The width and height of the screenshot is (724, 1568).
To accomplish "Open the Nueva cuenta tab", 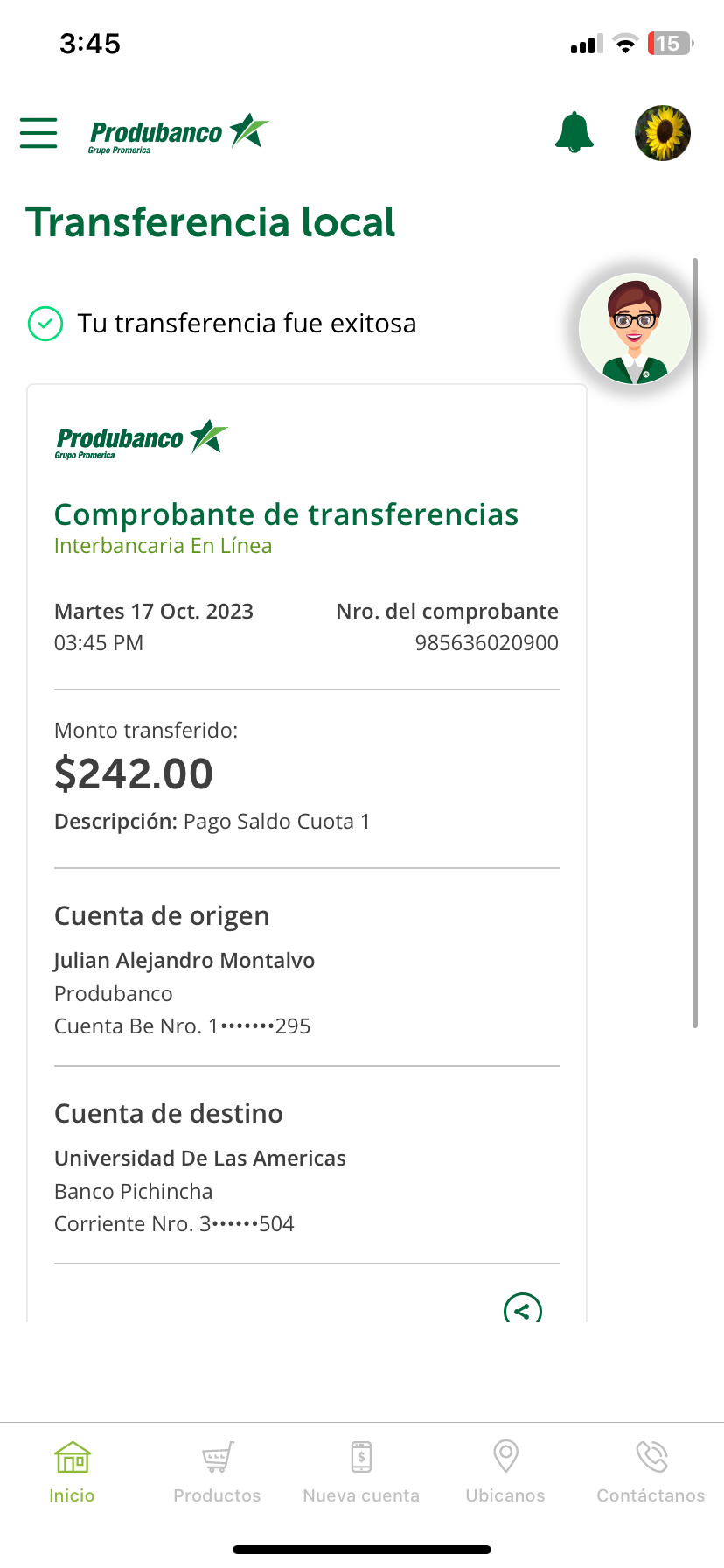I will (361, 1472).
